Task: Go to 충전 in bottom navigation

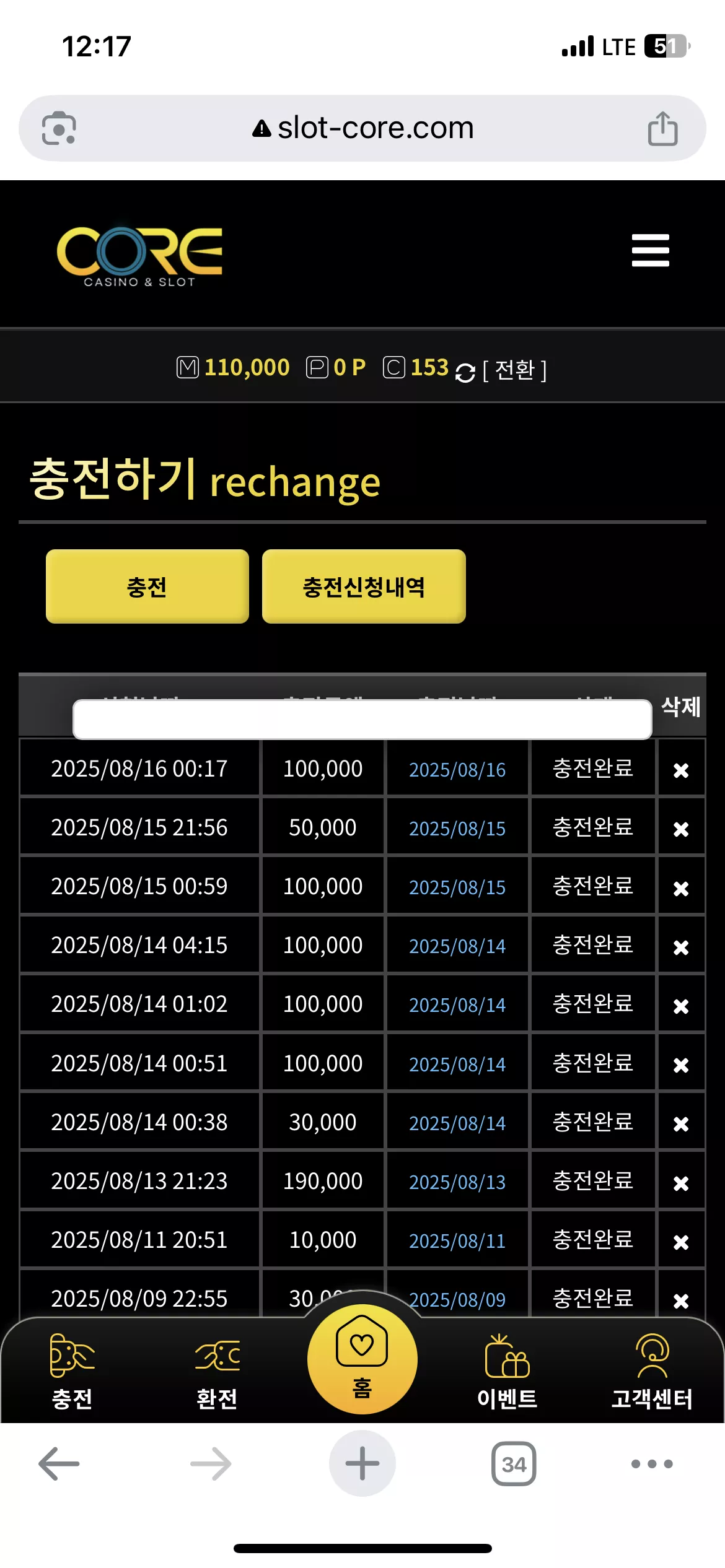Action: coord(72,1371)
